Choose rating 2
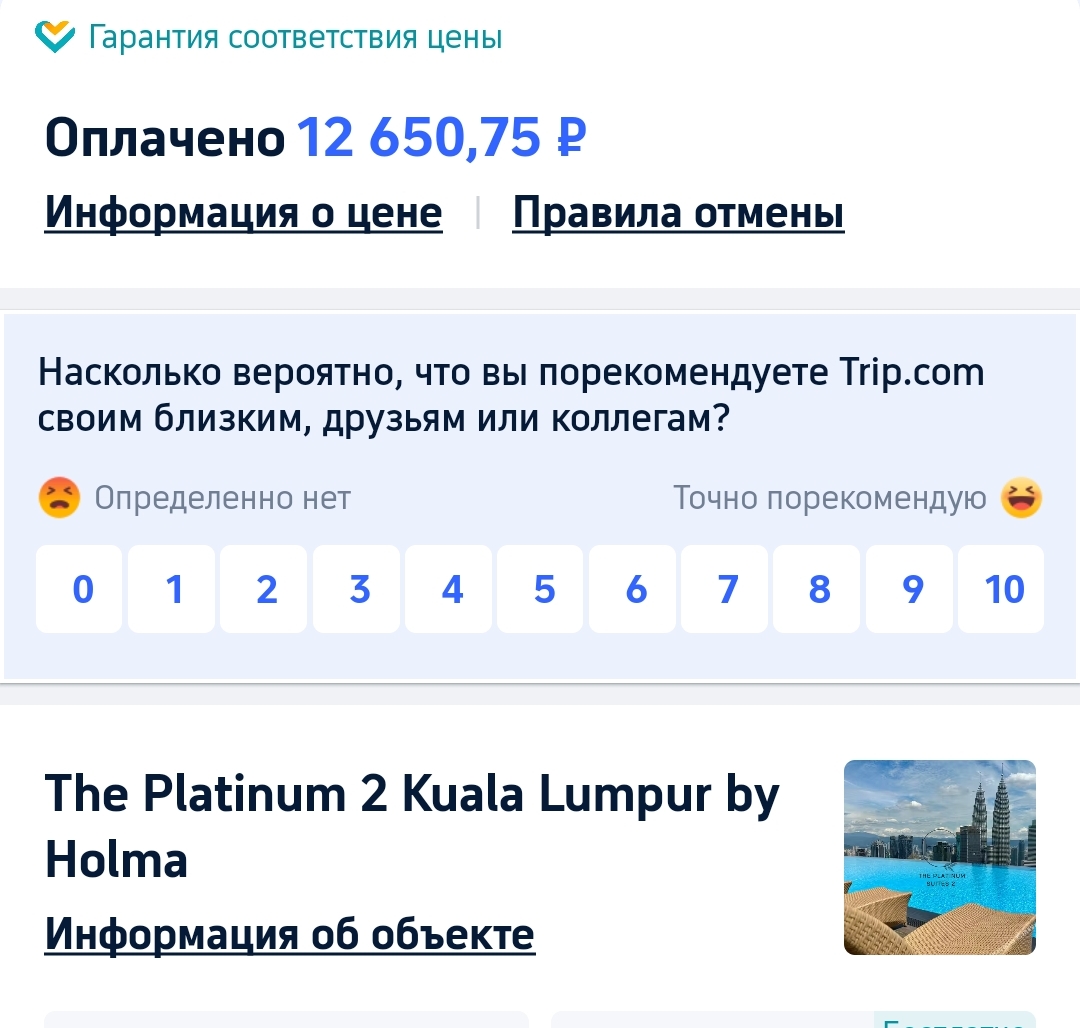 [264, 589]
